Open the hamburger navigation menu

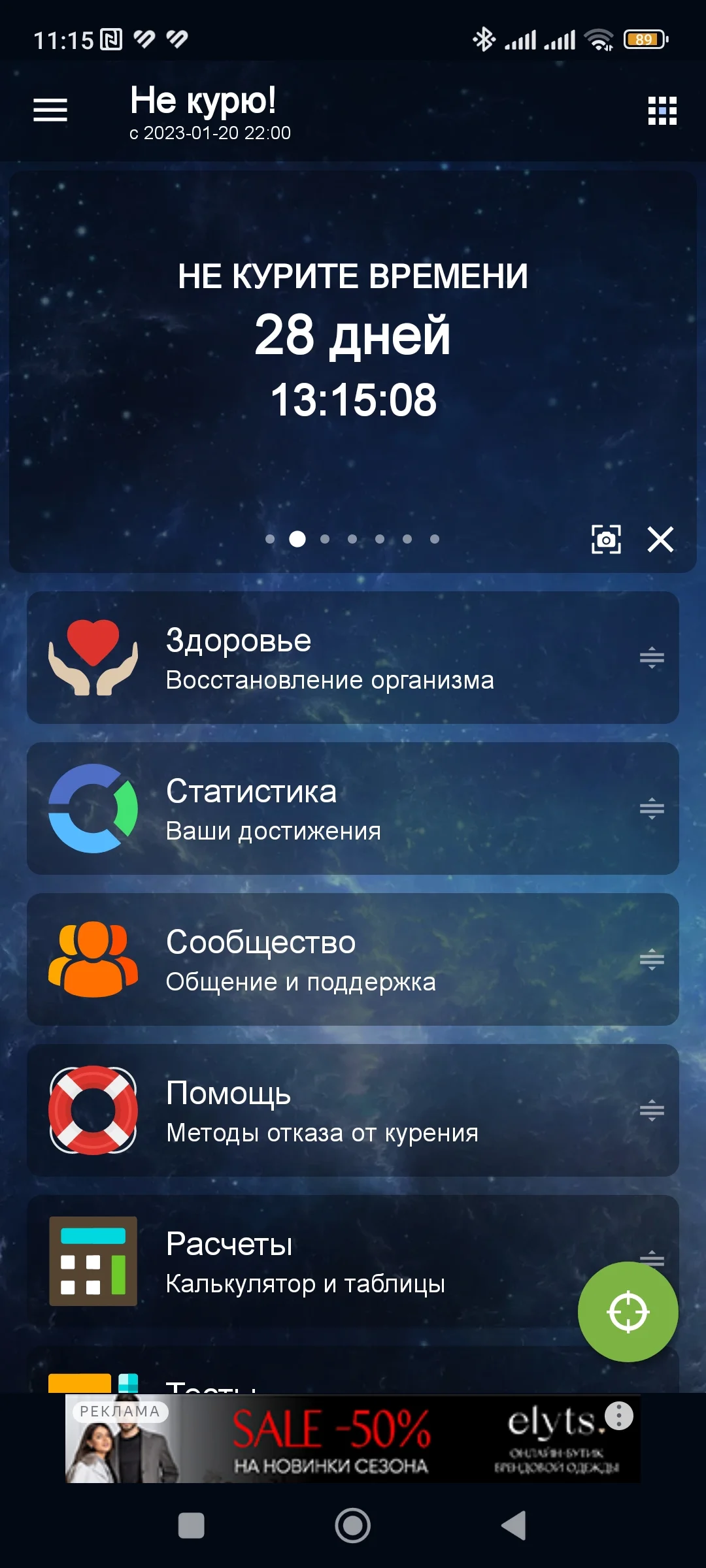click(50, 110)
